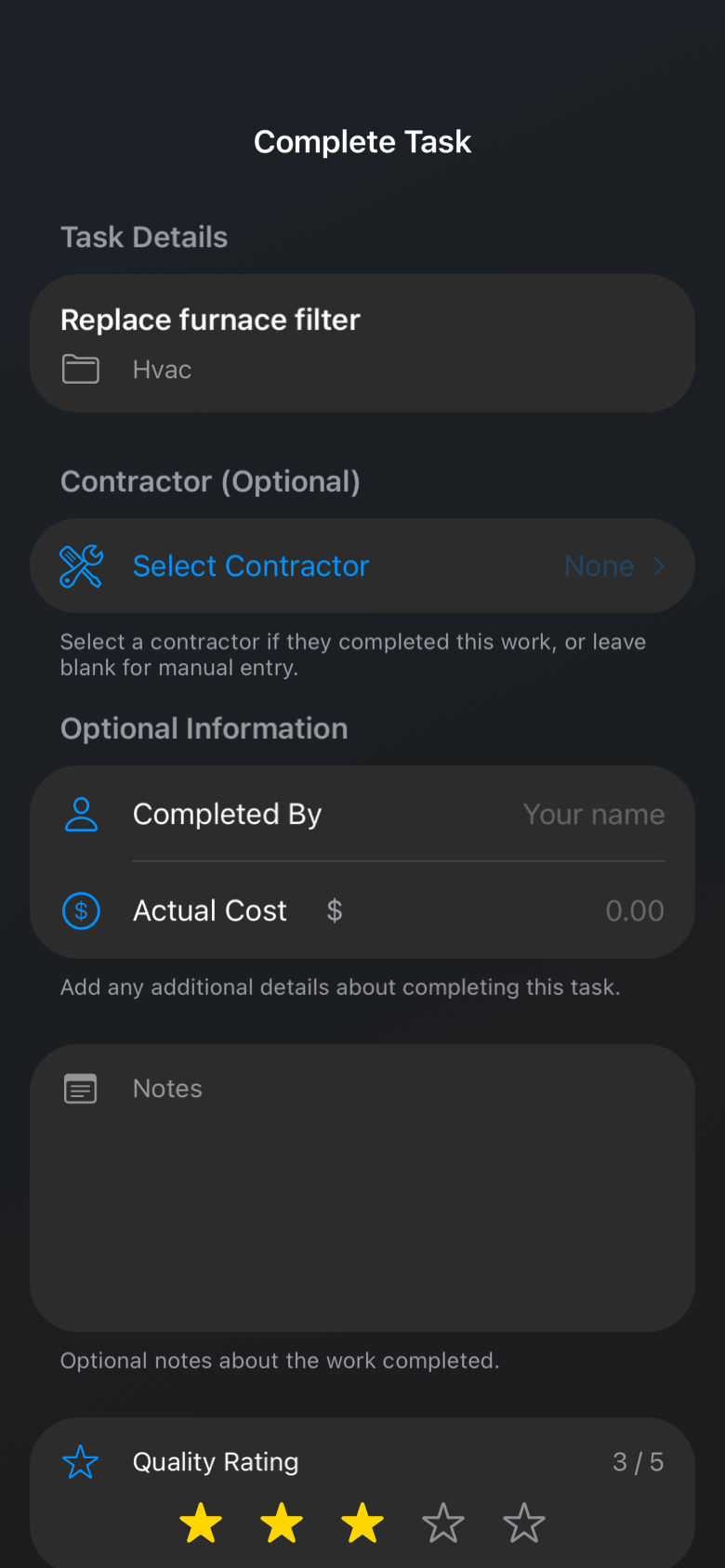
Task: Tap the fourth star to raise the rating
Action: 443,1522
